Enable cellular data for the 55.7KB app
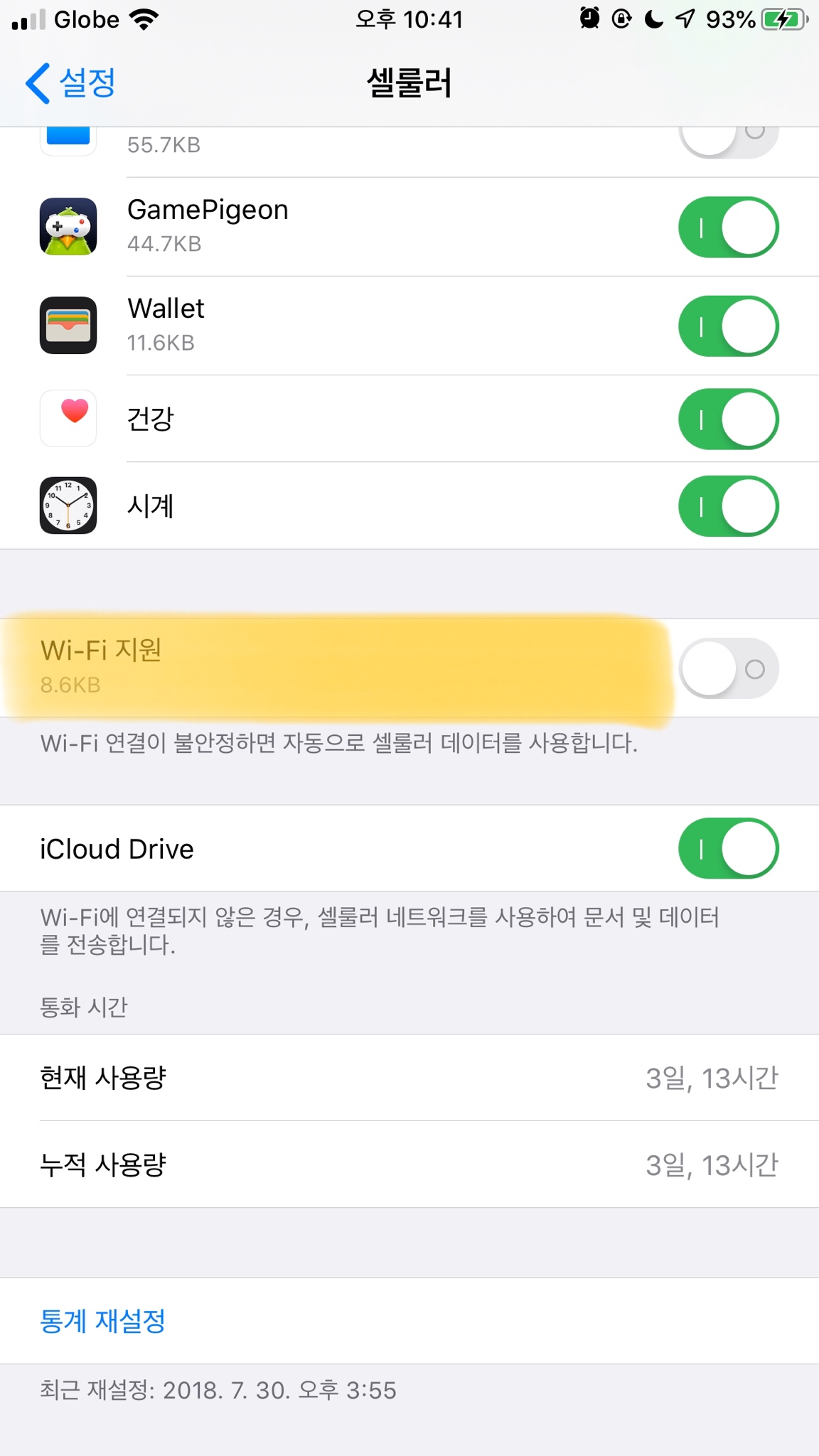The height and width of the screenshot is (1456, 819). [x=728, y=139]
